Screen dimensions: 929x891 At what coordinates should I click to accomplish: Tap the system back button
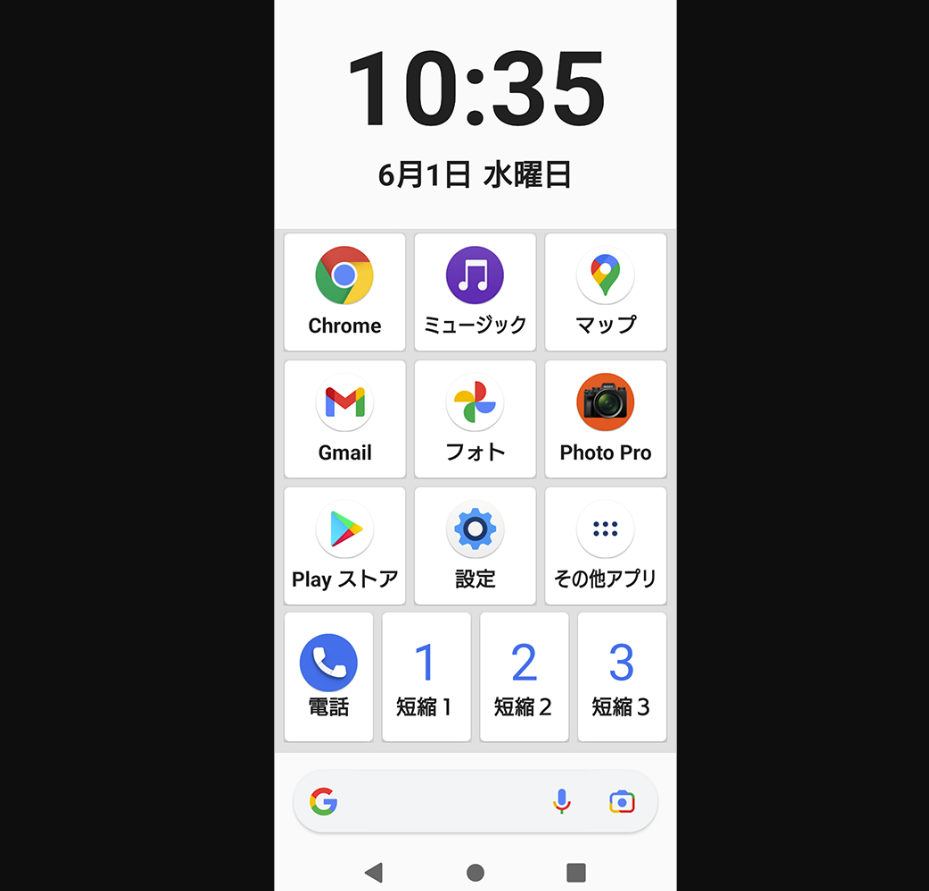click(x=374, y=872)
